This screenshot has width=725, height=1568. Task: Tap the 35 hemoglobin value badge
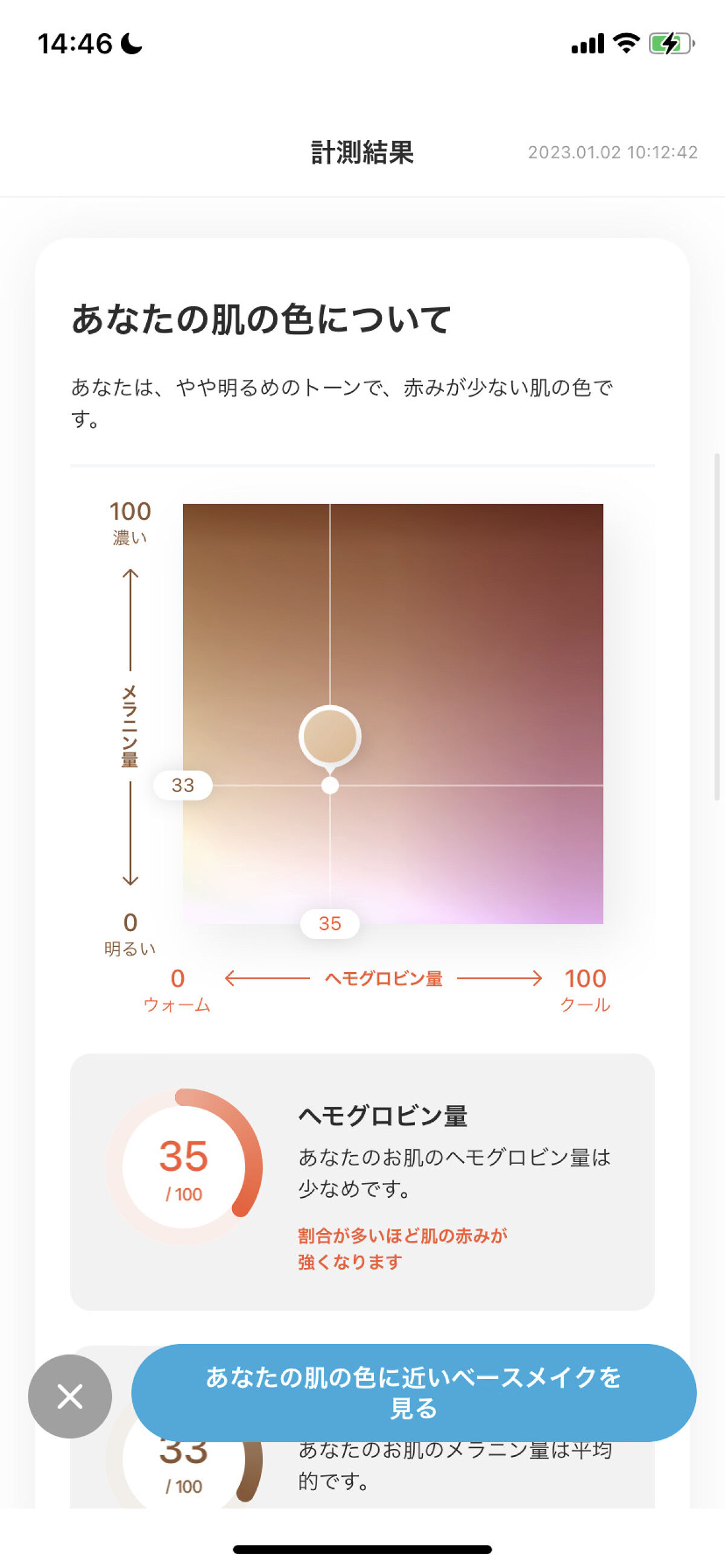(330, 924)
